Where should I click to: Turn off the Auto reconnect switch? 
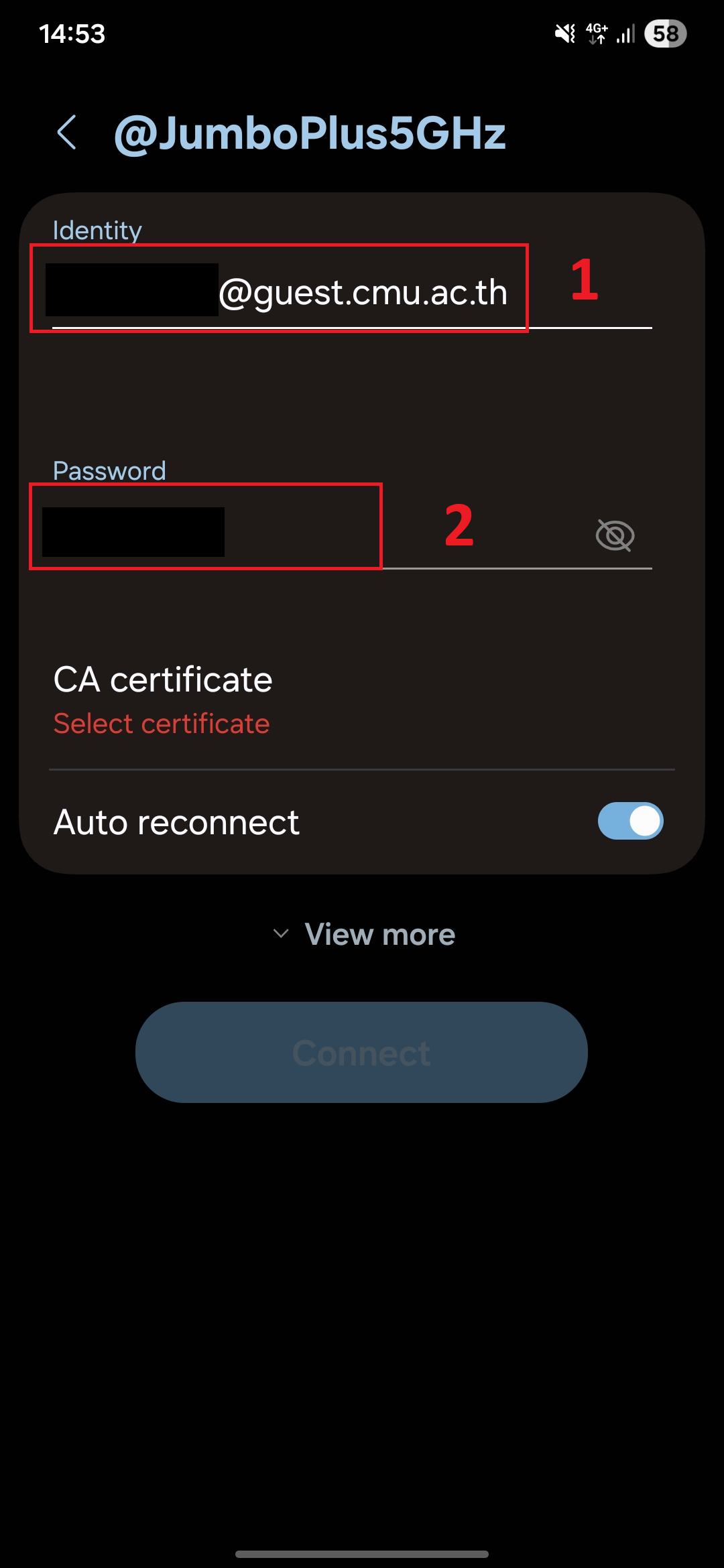[x=630, y=822]
